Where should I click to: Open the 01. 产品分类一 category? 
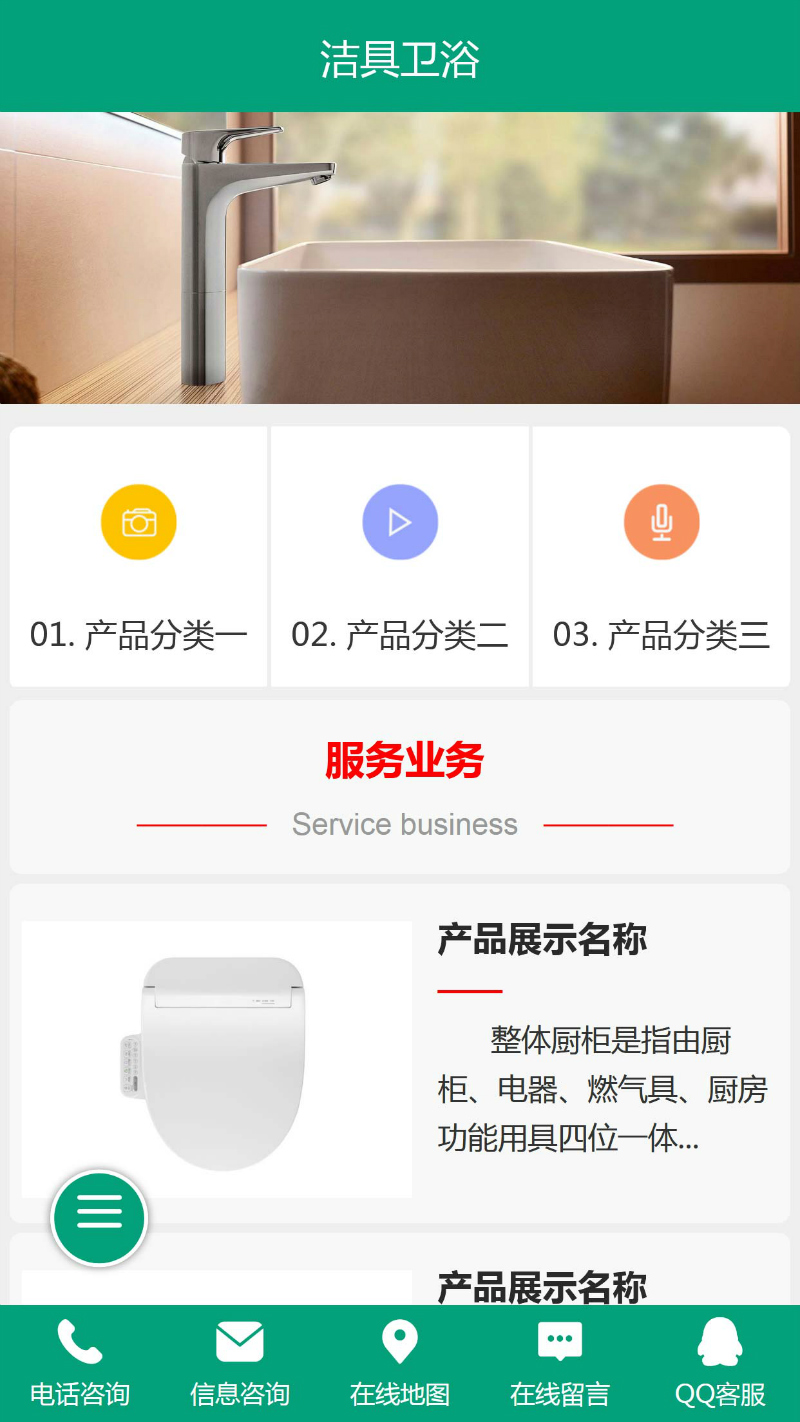139,557
